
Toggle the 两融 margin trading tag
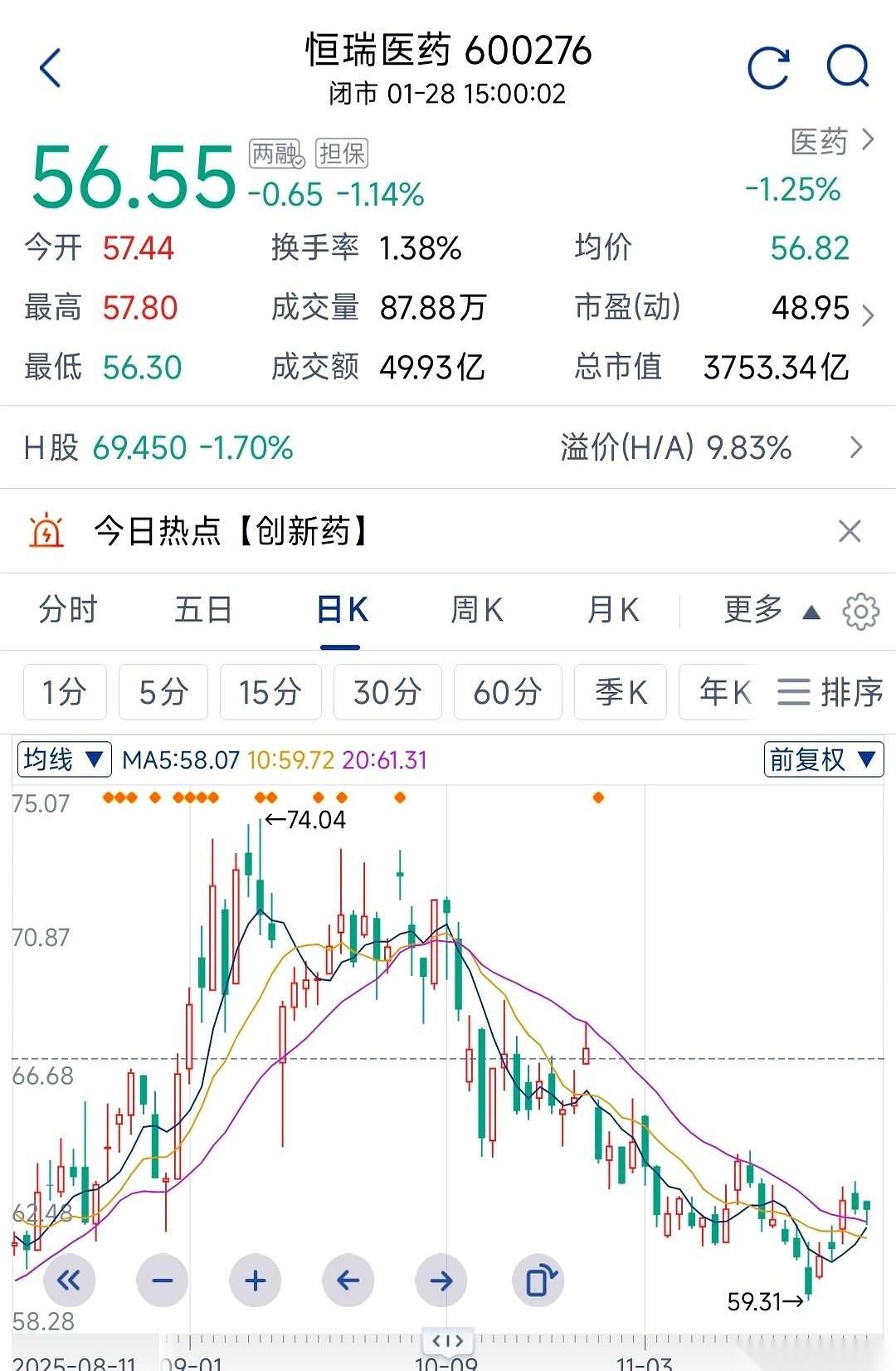pos(275,154)
